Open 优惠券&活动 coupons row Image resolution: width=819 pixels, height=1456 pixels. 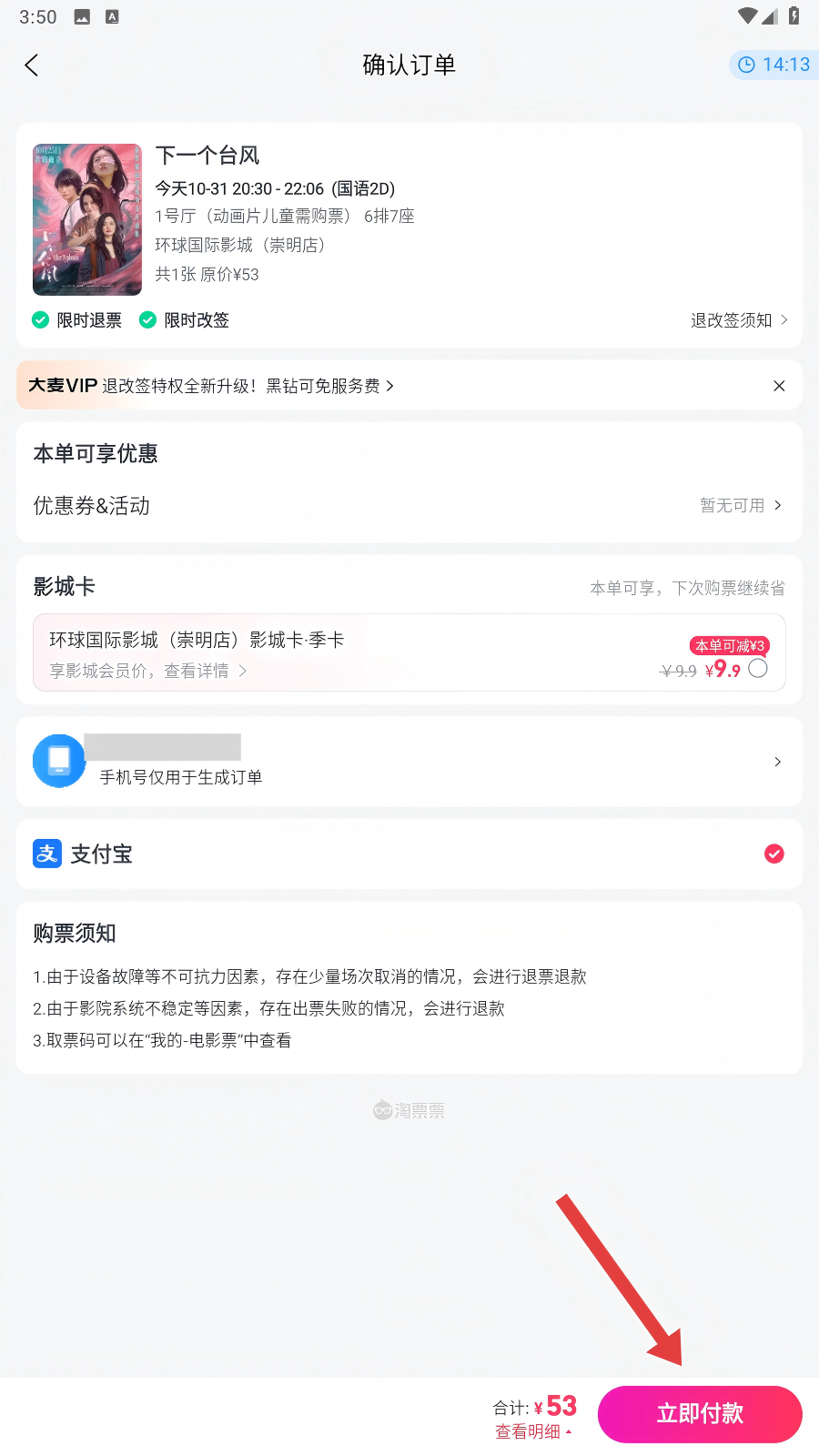point(409,505)
